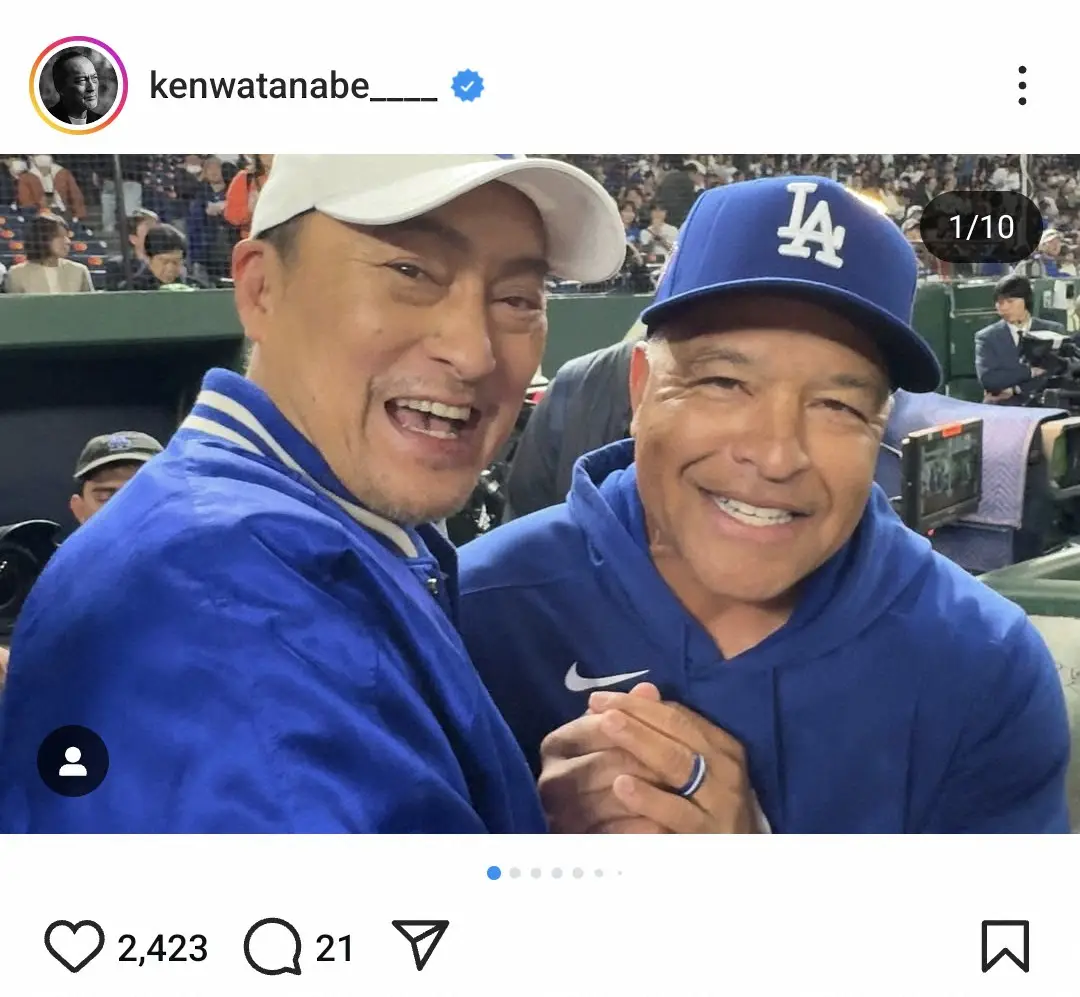The height and width of the screenshot is (997, 1080).
Task: Show tagged people in the photo
Action: (x=73, y=761)
